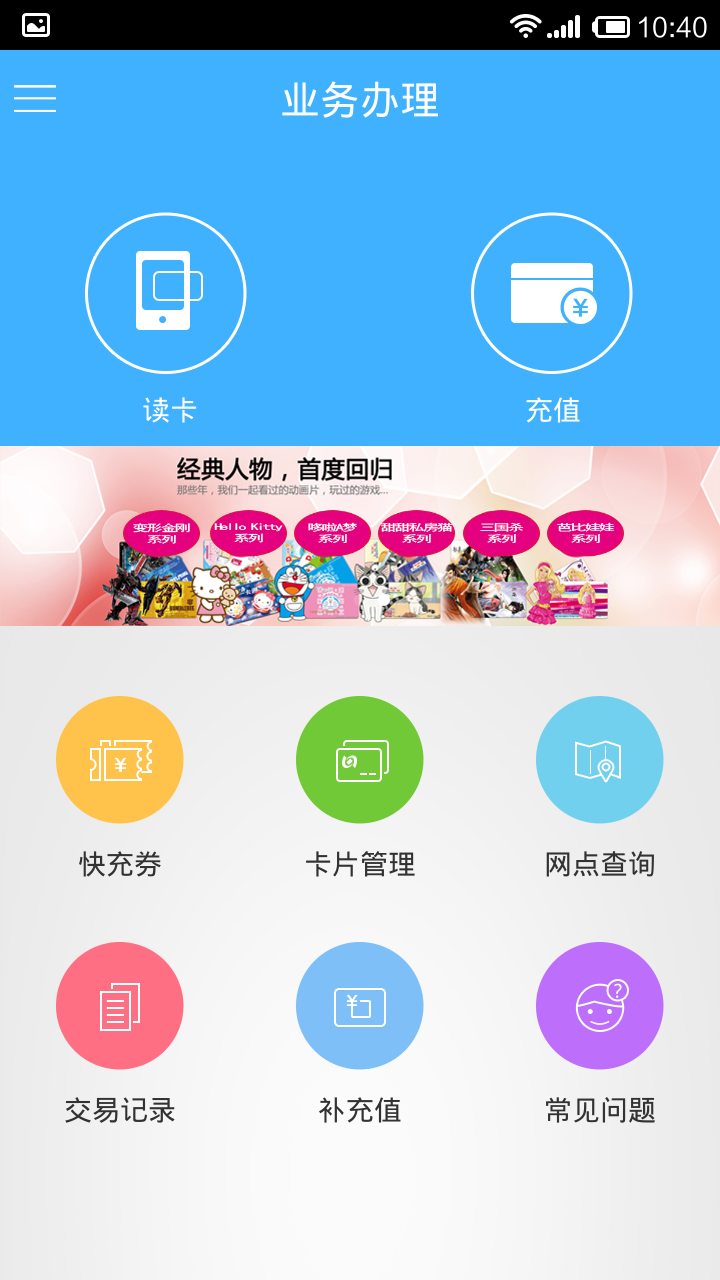The image size is (720, 1280).
Task: Open the 充值 recharge option
Action: coord(552,293)
